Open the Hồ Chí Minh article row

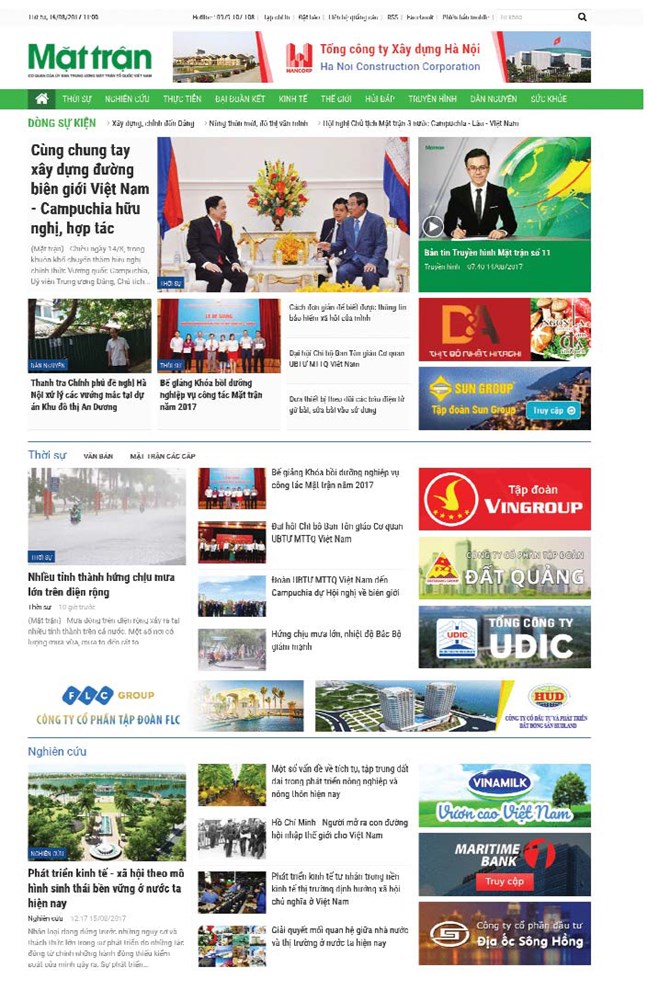pyautogui.click(x=327, y=829)
